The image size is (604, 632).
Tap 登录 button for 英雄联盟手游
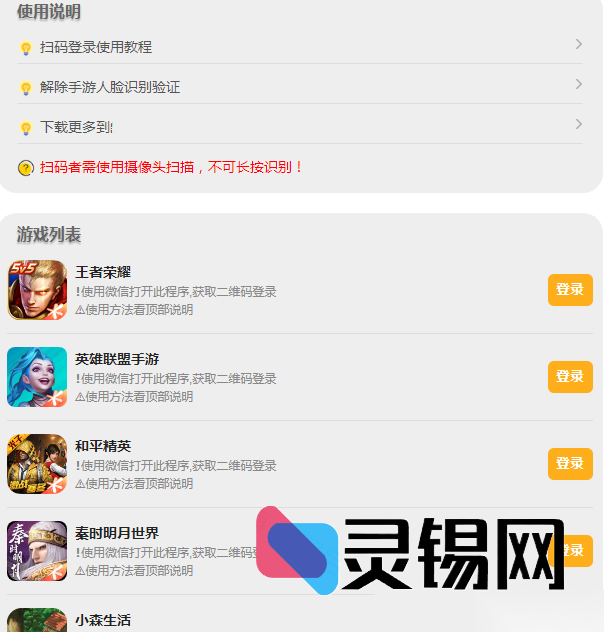point(570,377)
